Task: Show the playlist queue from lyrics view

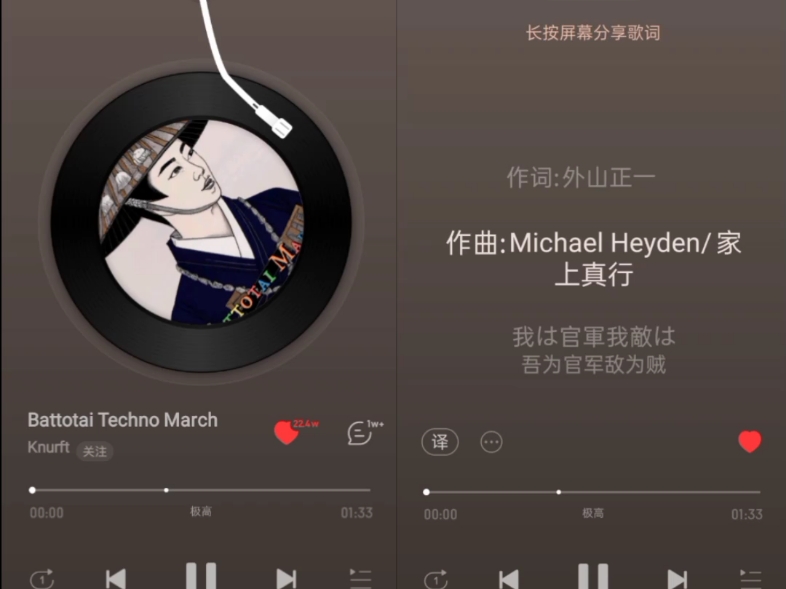Action: (751, 578)
